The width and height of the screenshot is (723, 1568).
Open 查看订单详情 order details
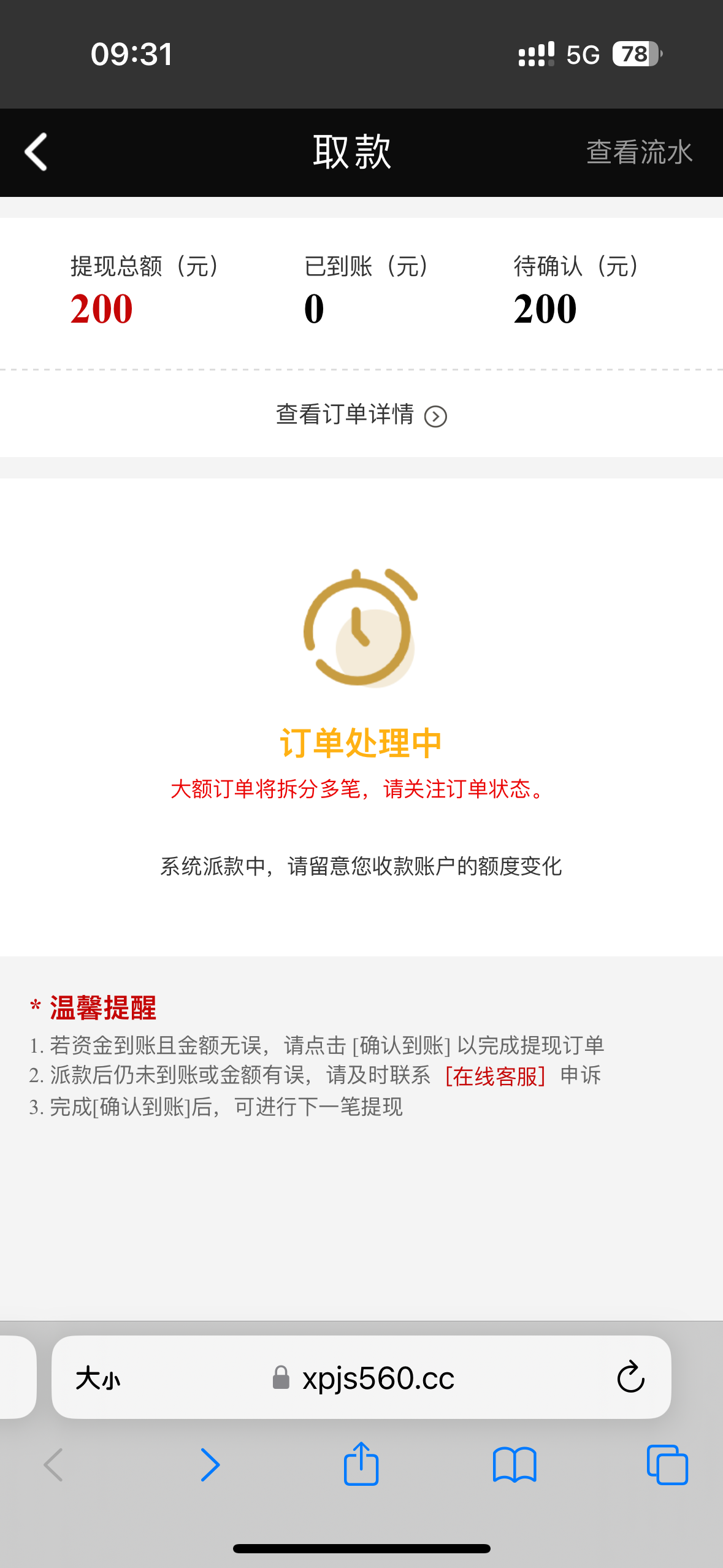point(361,415)
